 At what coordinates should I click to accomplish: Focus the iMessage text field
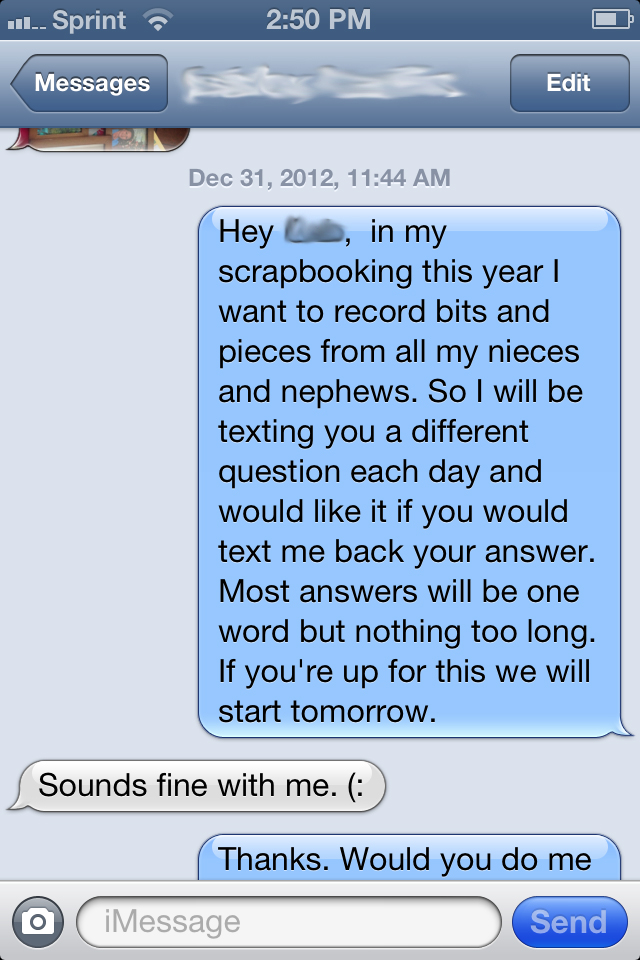tap(288, 921)
